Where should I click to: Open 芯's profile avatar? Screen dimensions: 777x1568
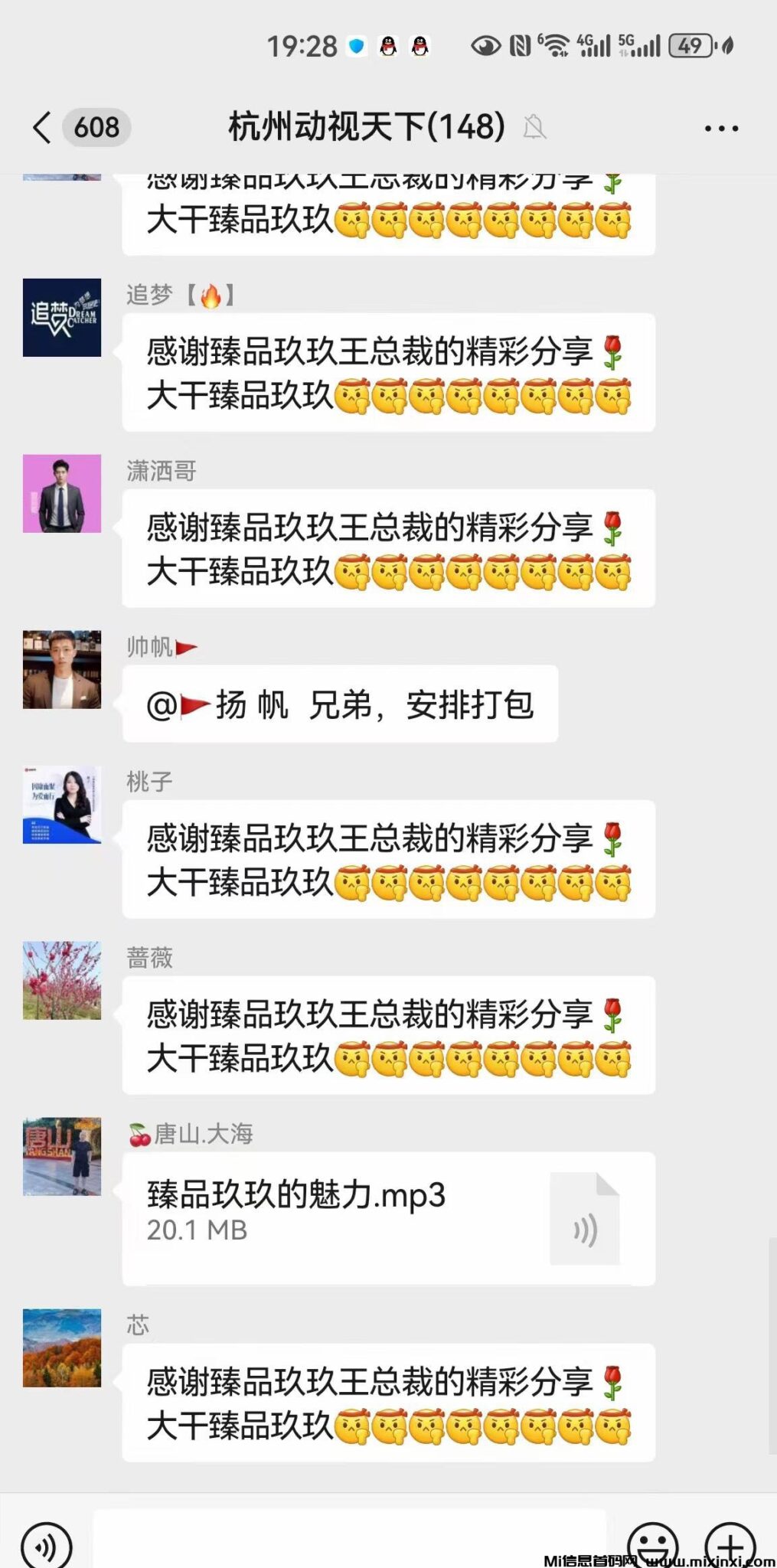pos(62,1347)
